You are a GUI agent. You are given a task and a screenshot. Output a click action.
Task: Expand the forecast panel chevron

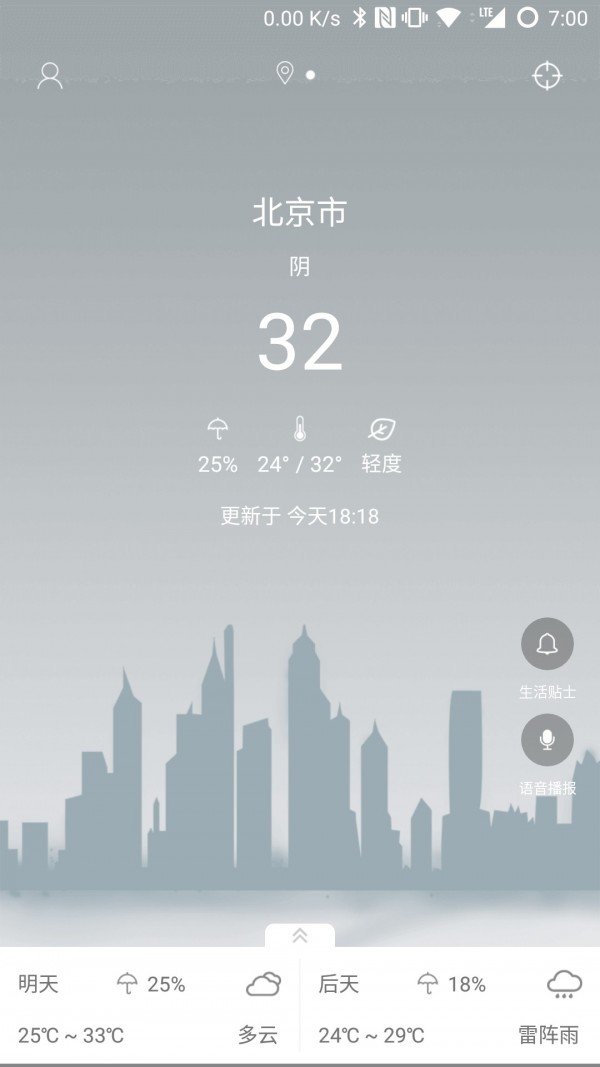coord(300,936)
